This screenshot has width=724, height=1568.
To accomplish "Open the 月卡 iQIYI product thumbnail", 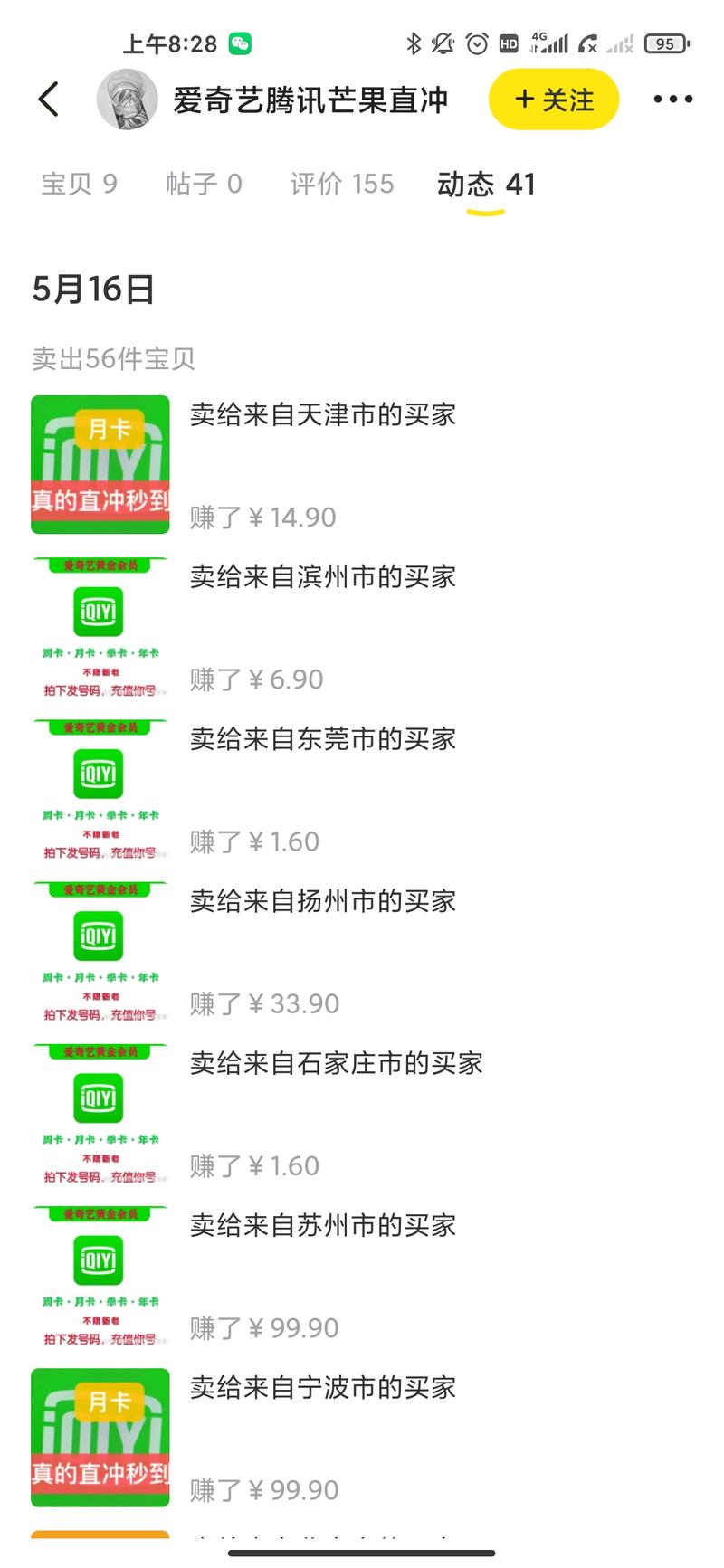I will (x=100, y=463).
